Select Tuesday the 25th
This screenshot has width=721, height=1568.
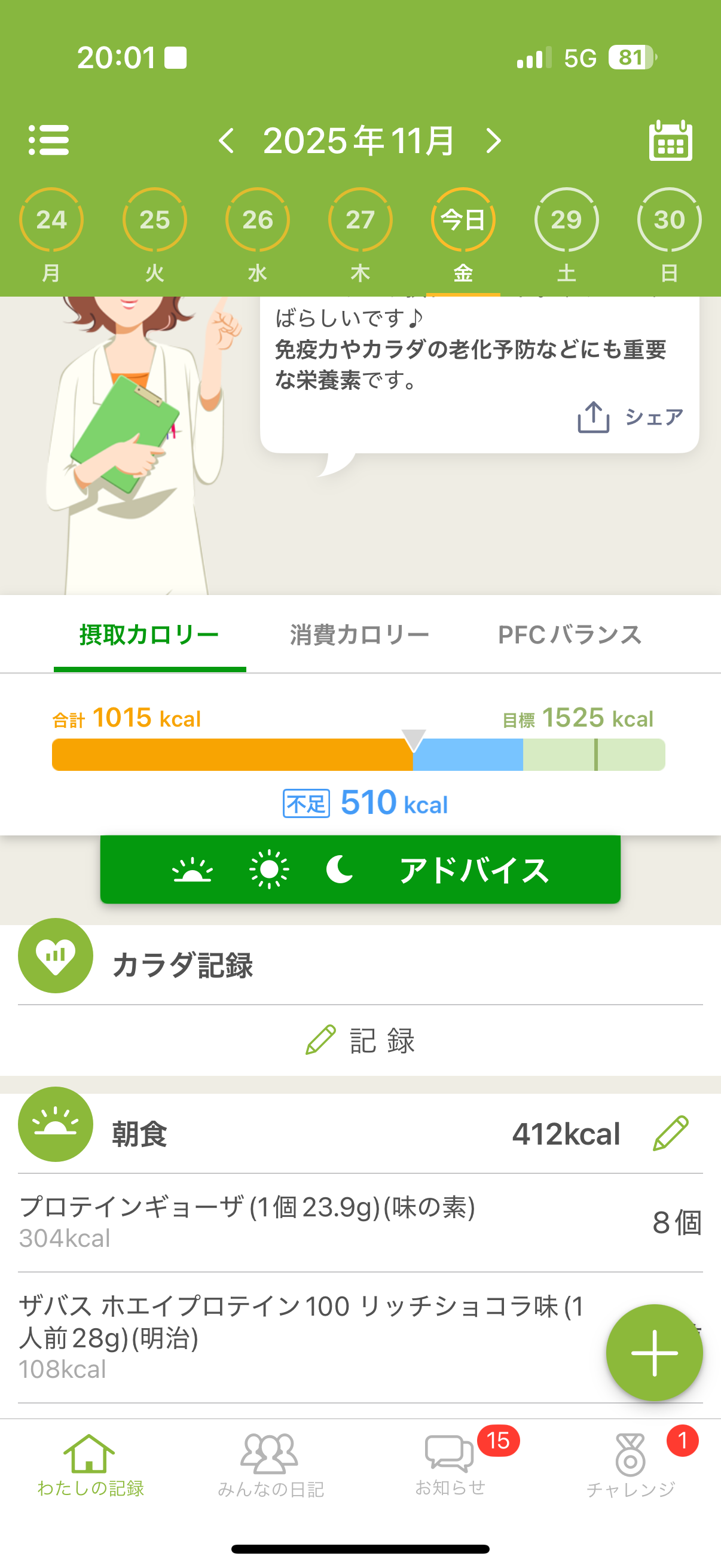[155, 219]
